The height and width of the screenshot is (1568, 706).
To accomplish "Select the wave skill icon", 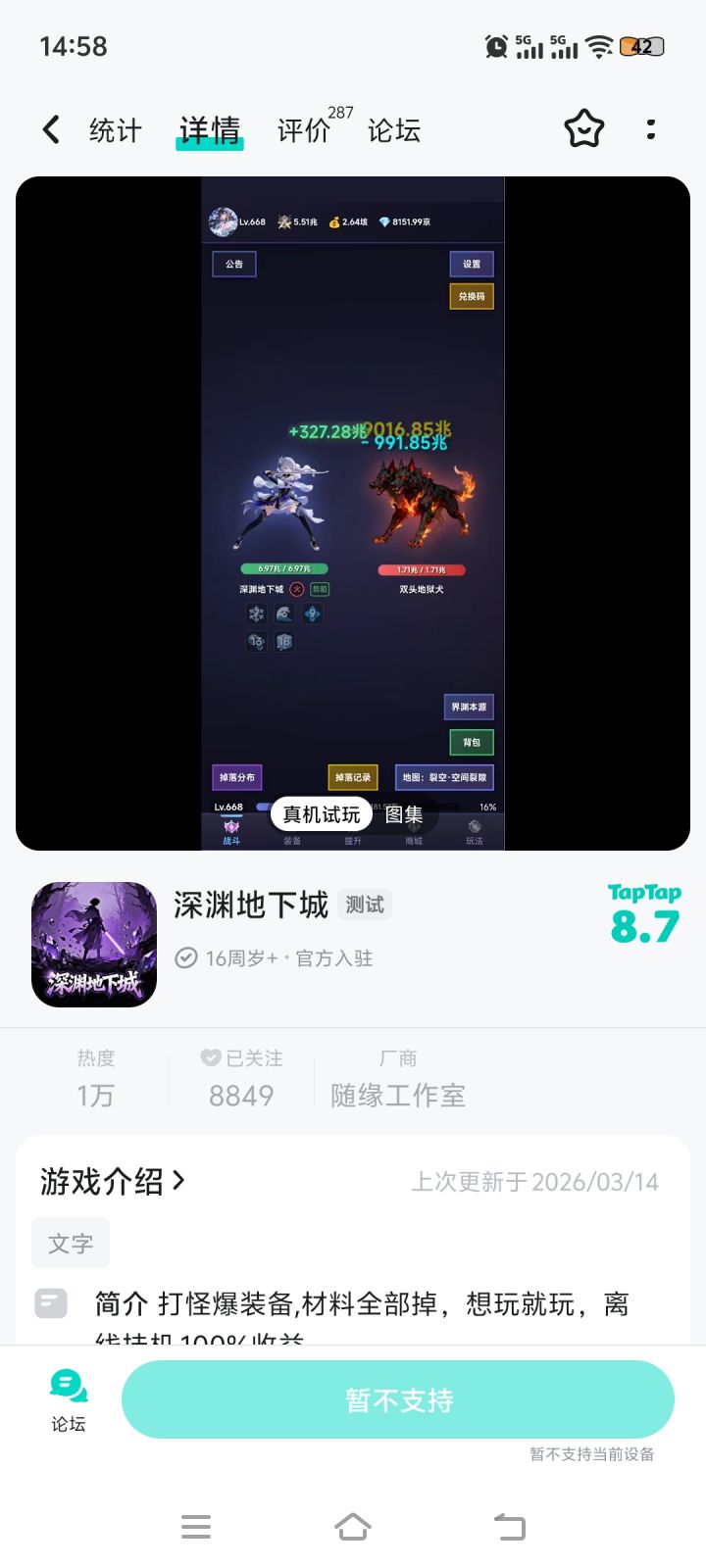I will [284, 612].
